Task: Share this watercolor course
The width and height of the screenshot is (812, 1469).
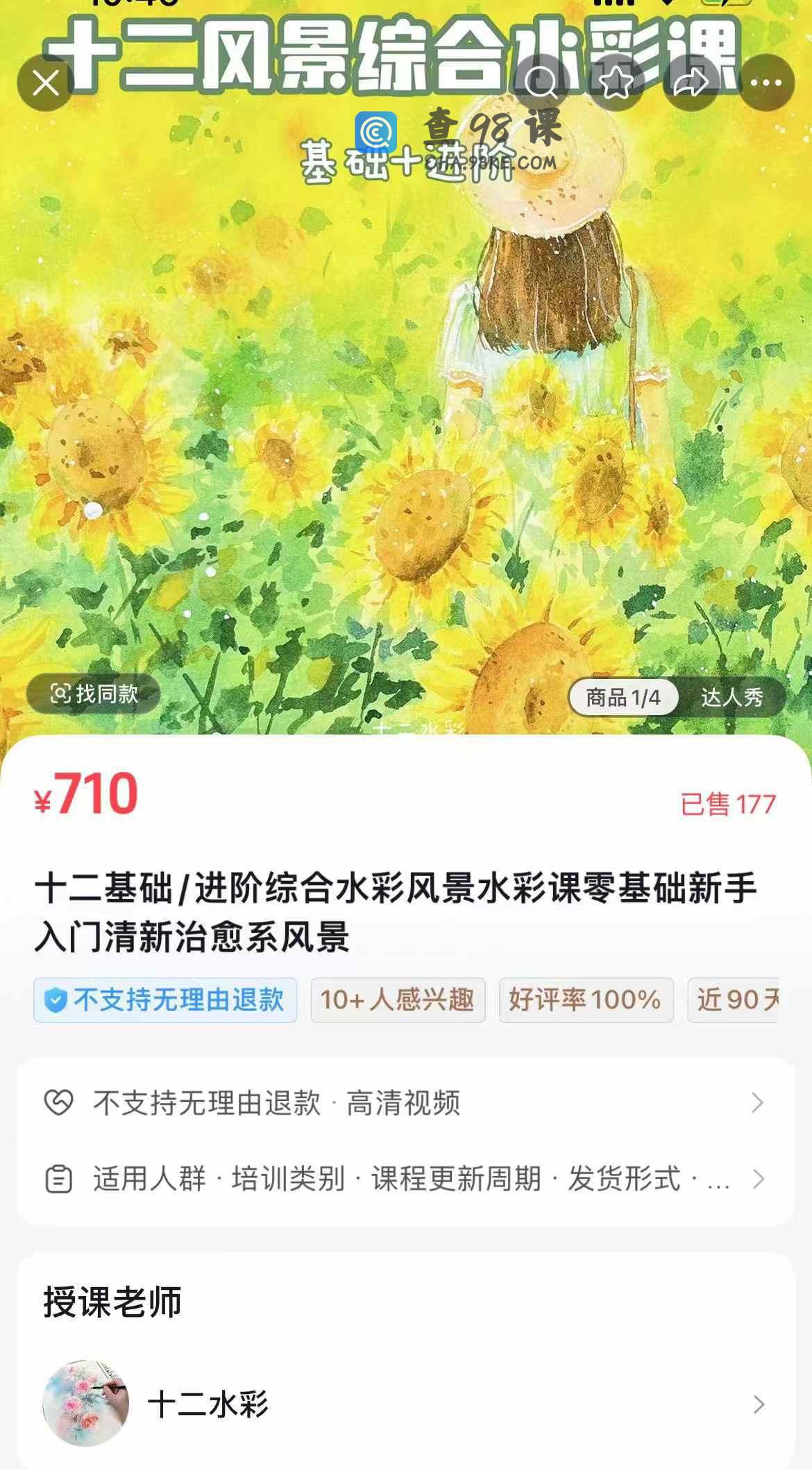Action: tap(691, 83)
